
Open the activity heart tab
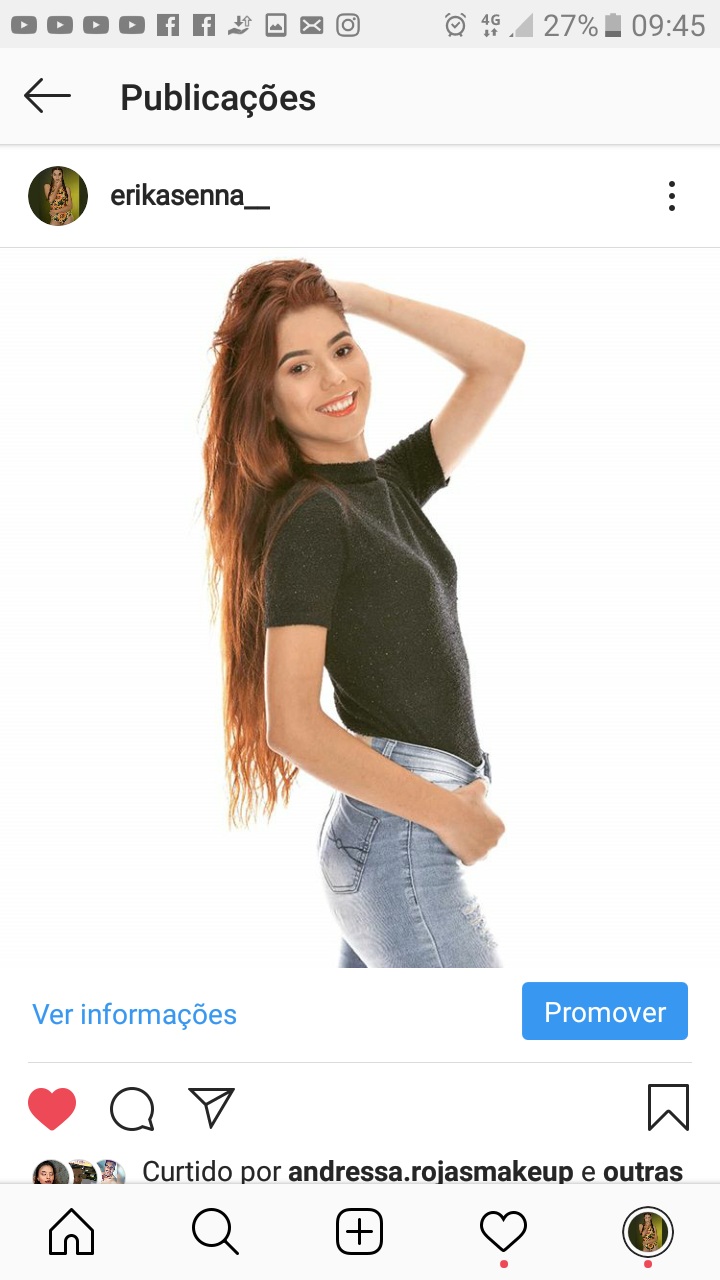(x=503, y=1232)
